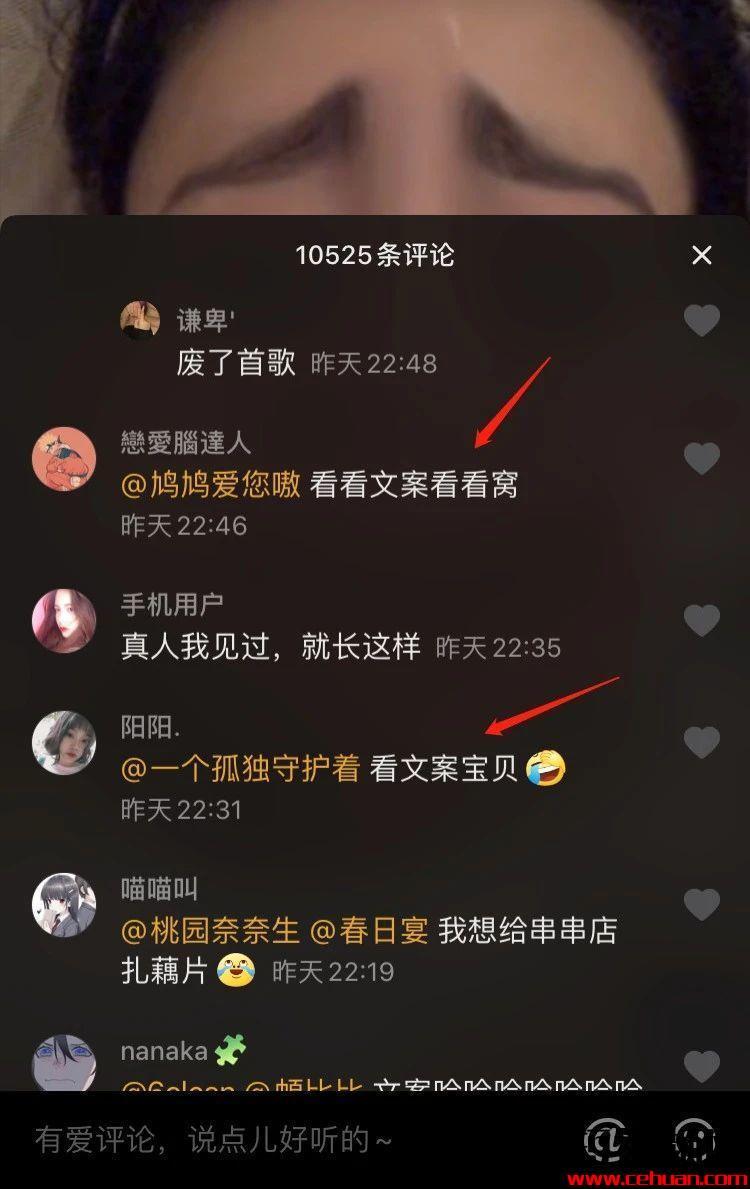Image resolution: width=750 pixels, height=1189 pixels.
Task: Tap the @ mention icon
Action: pyautogui.click(x=605, y=1139)
